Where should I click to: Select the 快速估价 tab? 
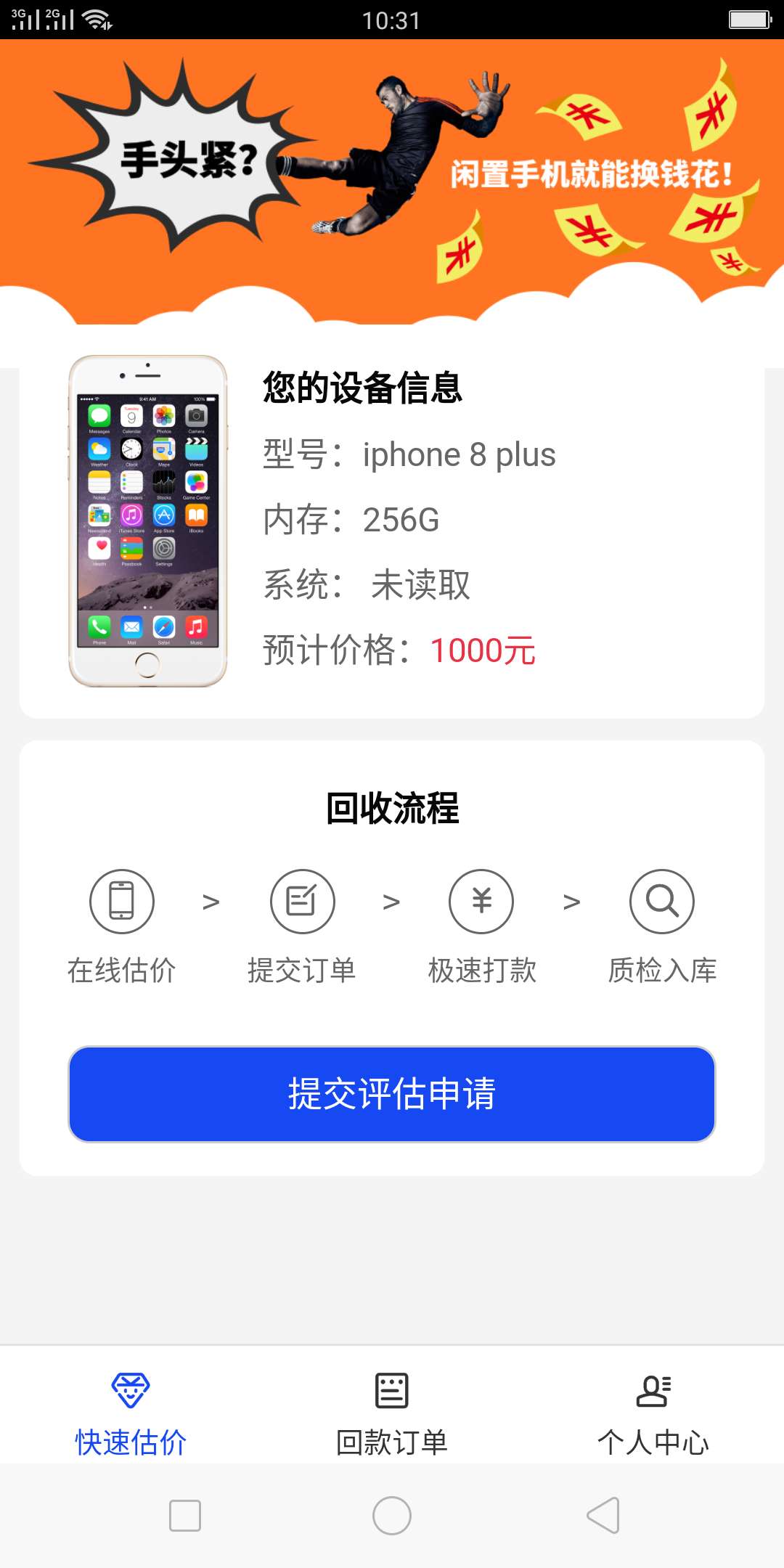pos(131,1414)
